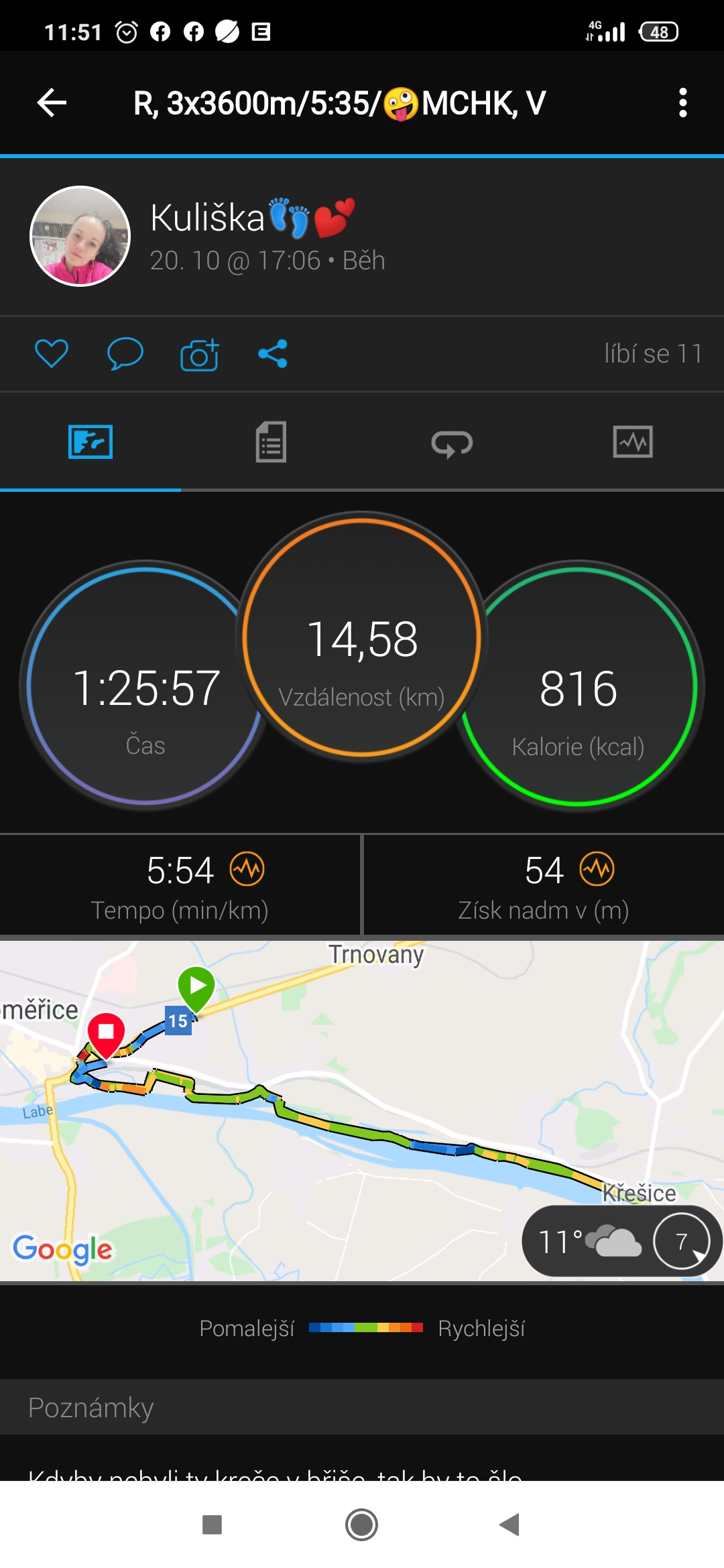Image resolution: width=724 pixels, height=1568 pixels.
Task: View who liked via 'líbí se 11'
Action: [653, 353]
